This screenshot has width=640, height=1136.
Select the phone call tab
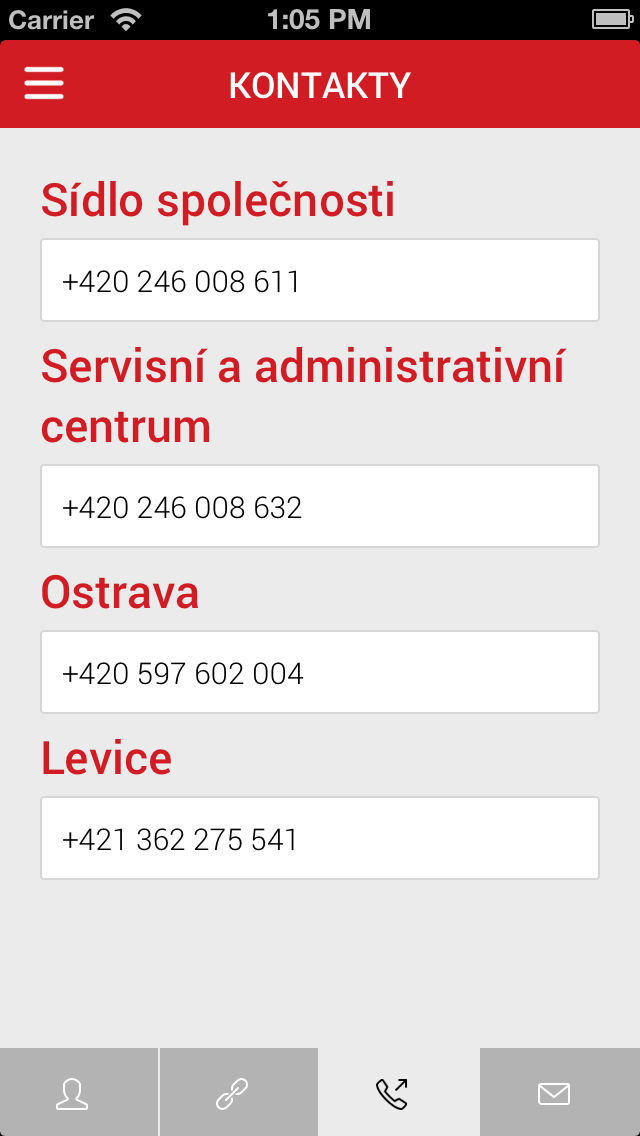(x=399, y=1092)
